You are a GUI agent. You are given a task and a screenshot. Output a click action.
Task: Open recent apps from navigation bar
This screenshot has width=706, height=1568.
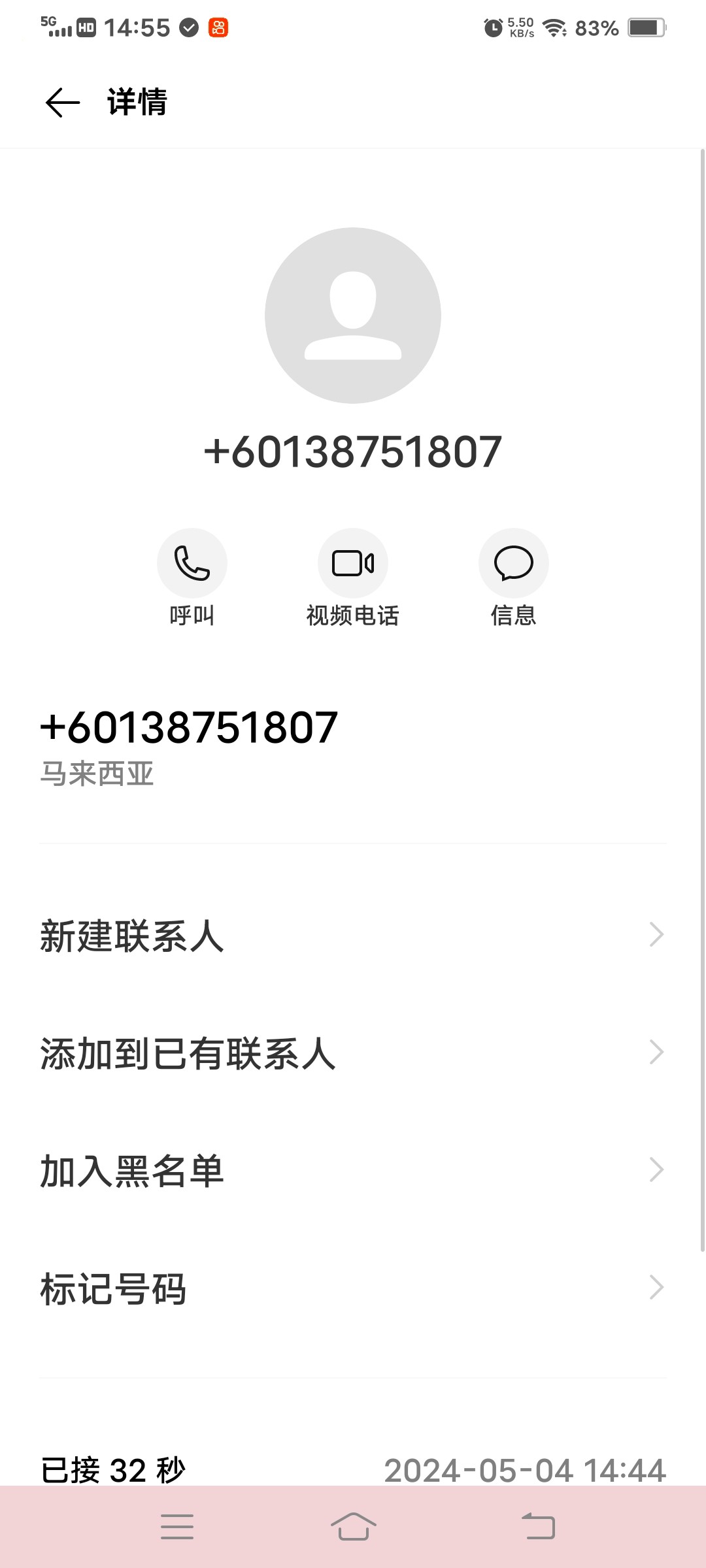coord(177,1527)
